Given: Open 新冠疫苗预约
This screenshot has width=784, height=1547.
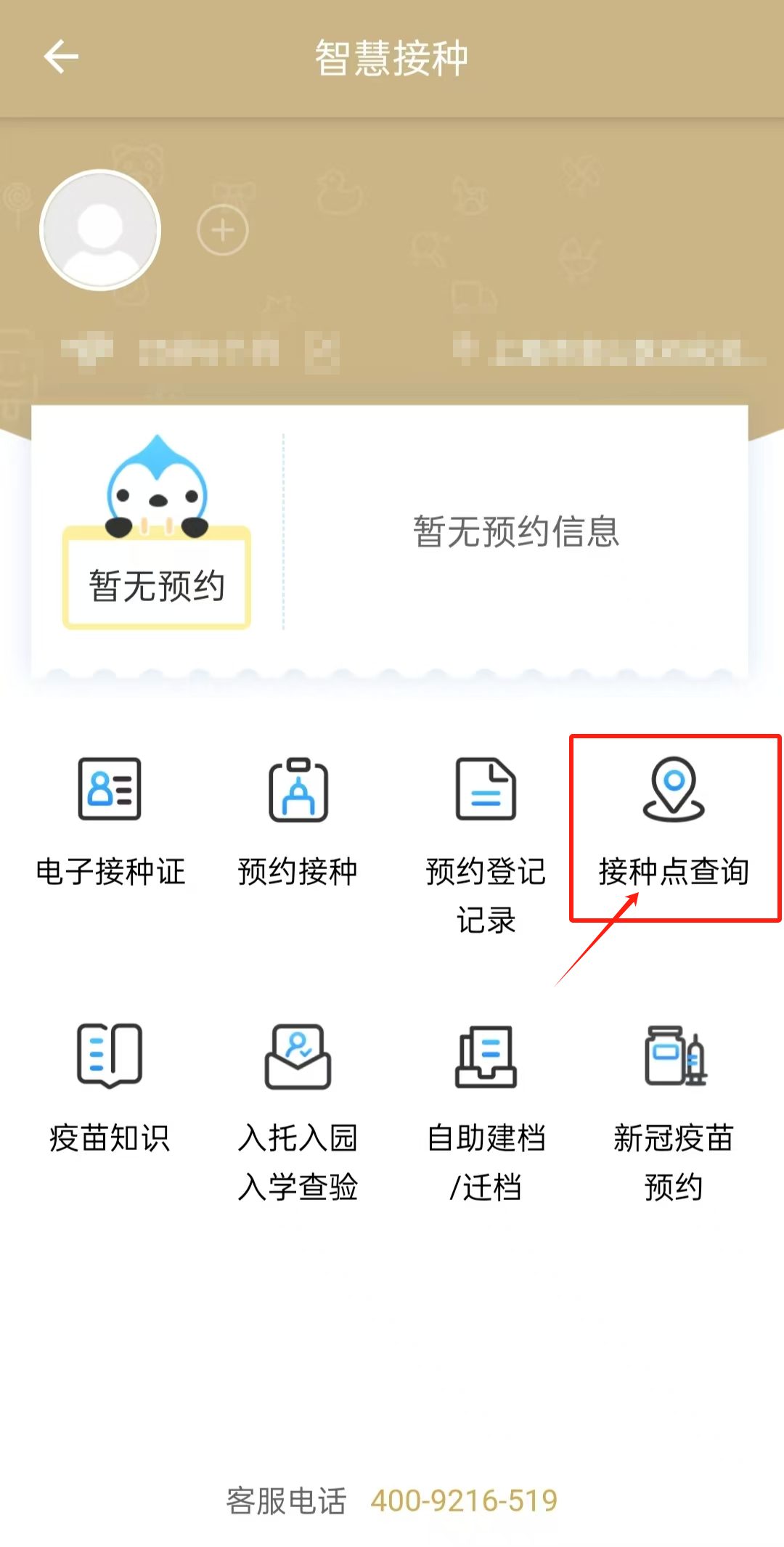Looking at the screenshot, I should pyautogui.click(x=674, y=1111).
